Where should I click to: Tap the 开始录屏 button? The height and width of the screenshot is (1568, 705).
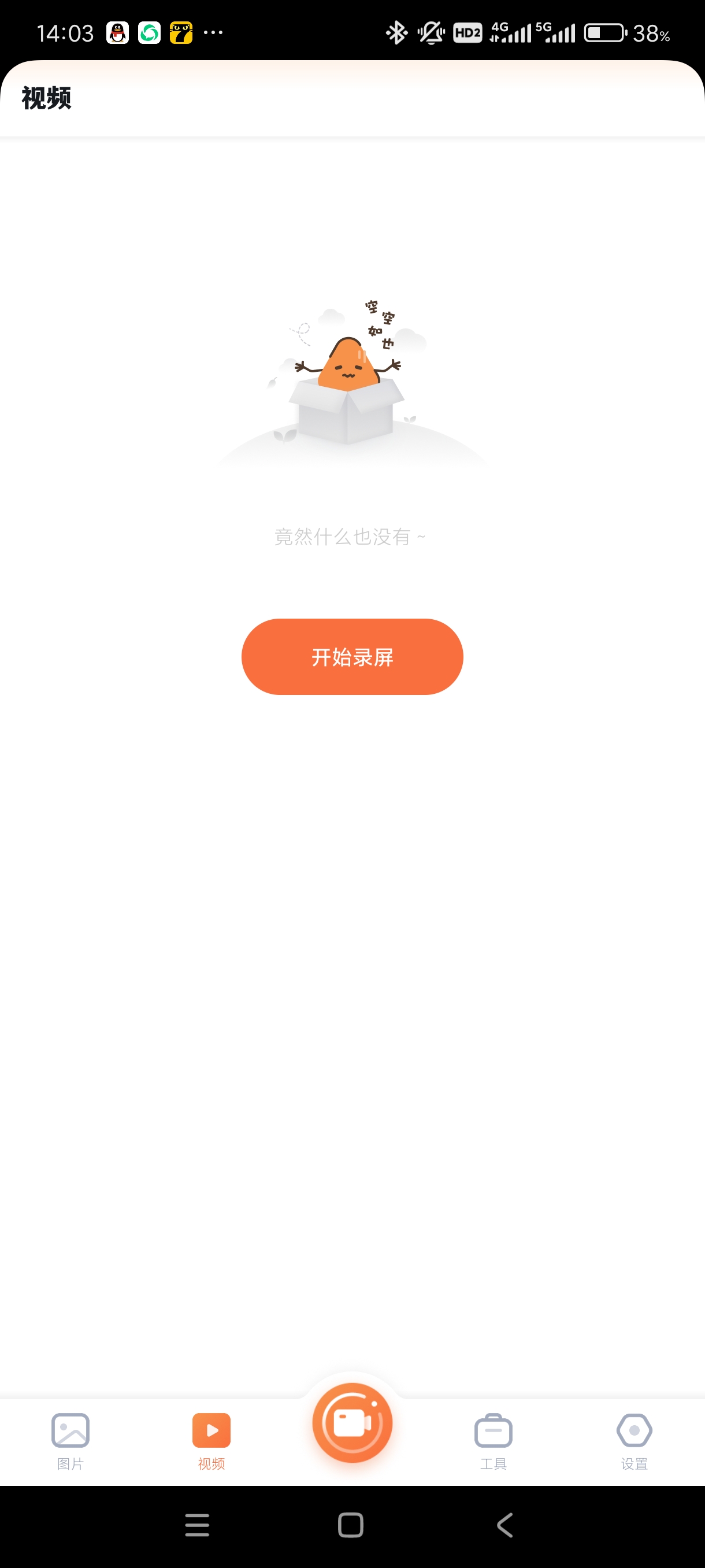[352, 657]
